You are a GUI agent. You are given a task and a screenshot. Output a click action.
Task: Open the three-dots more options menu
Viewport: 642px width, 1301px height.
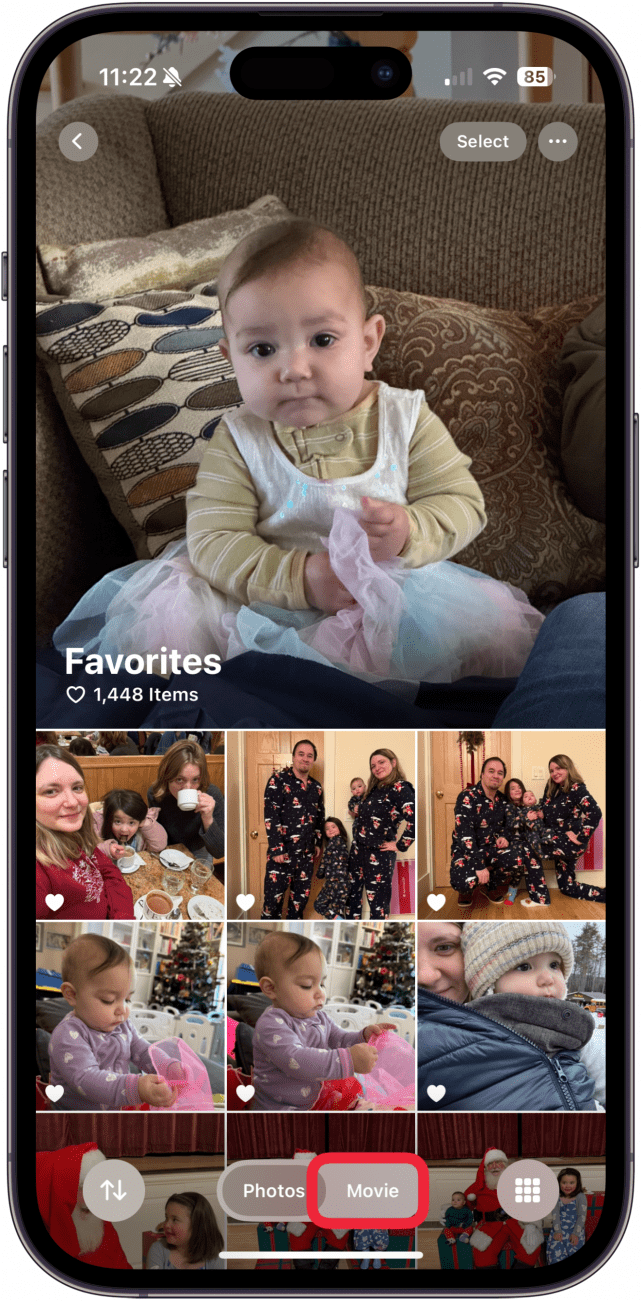[x=557, y=142]
